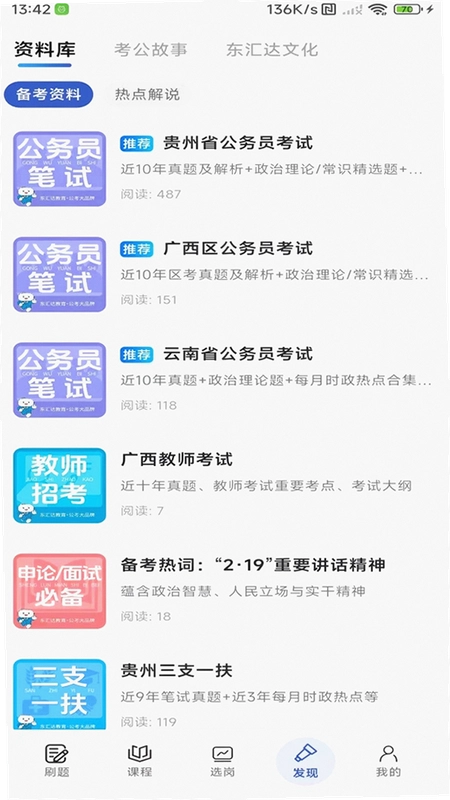This screenshot has height=800, width=450.
Task: Open 广西教师考试 material
Action: [225, 486]
